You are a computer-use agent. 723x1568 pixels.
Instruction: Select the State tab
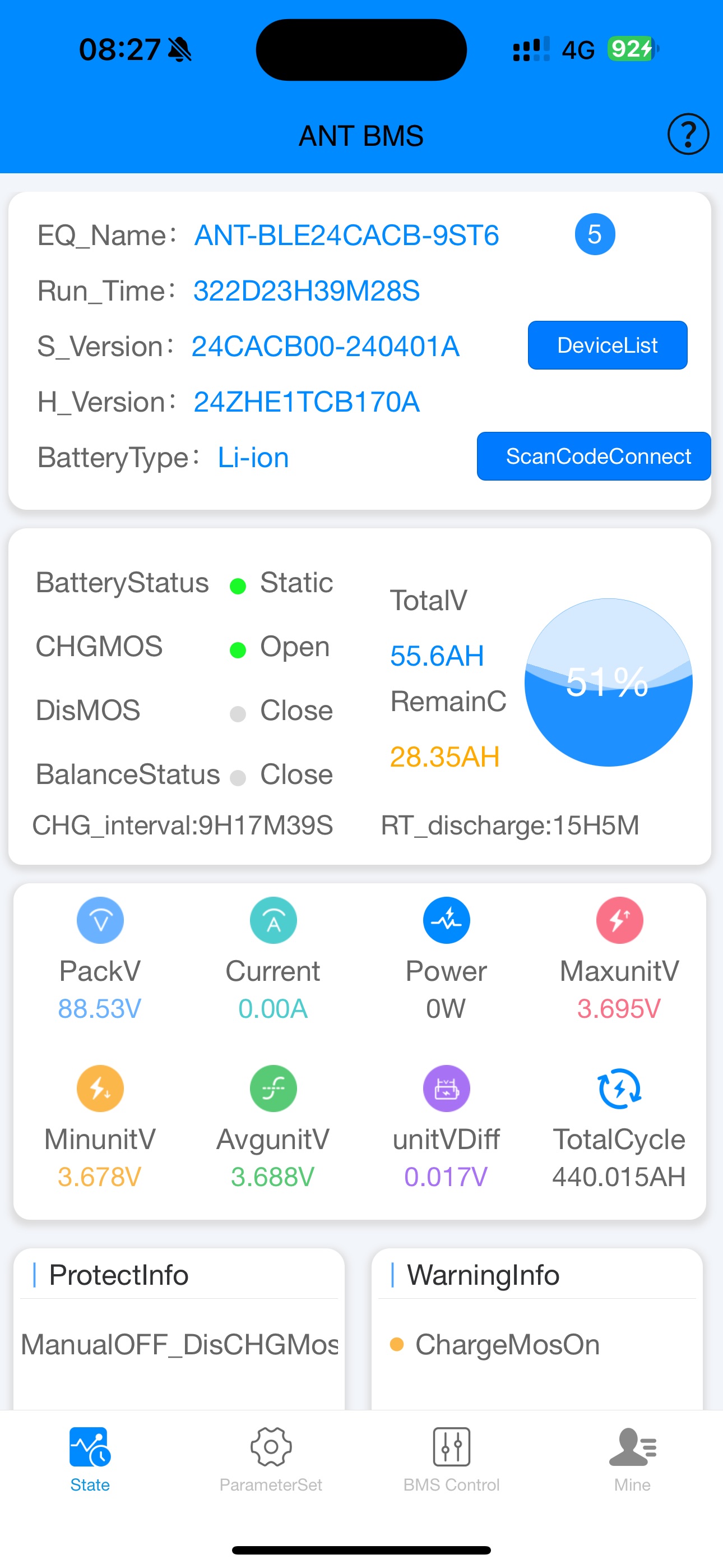(90, 1459)
